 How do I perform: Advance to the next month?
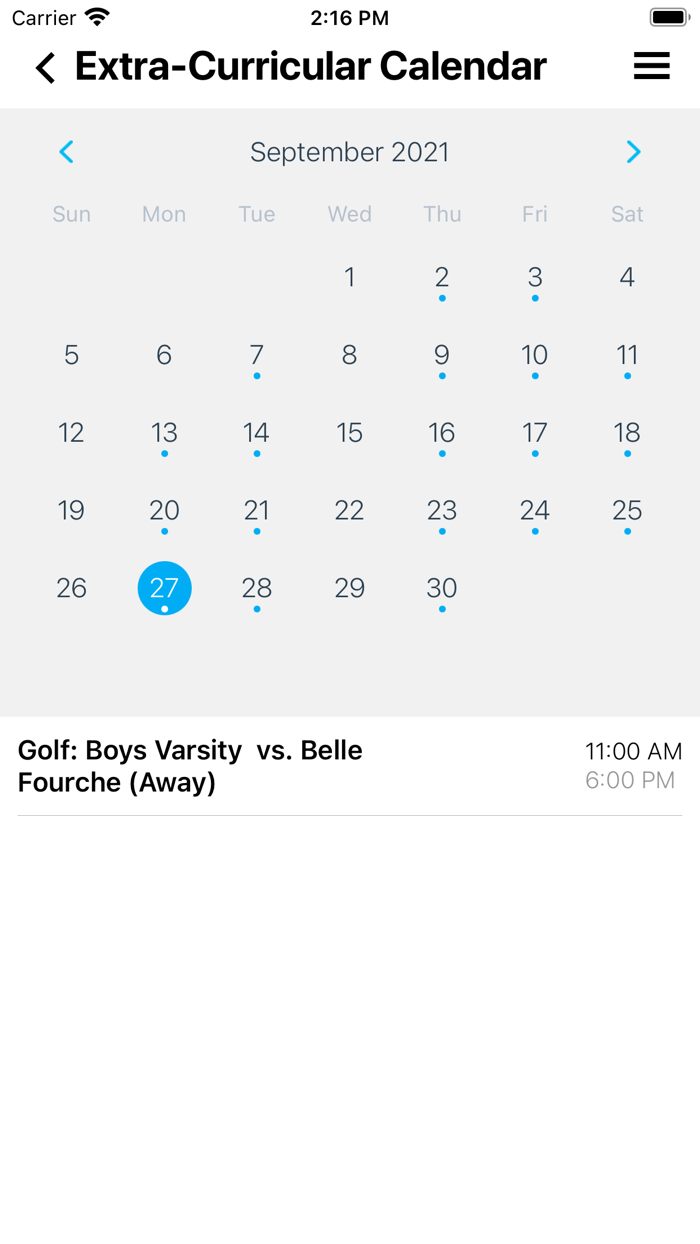click(633, 152)
